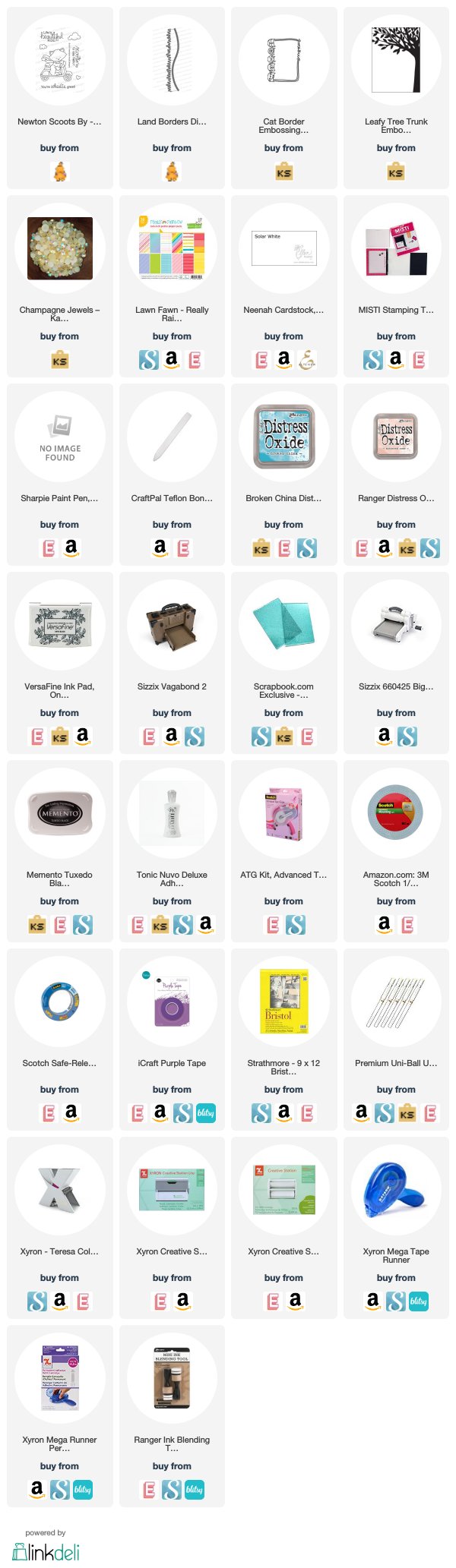
Task: Visit the linkdeli powered-by link
Action: 46,1551
